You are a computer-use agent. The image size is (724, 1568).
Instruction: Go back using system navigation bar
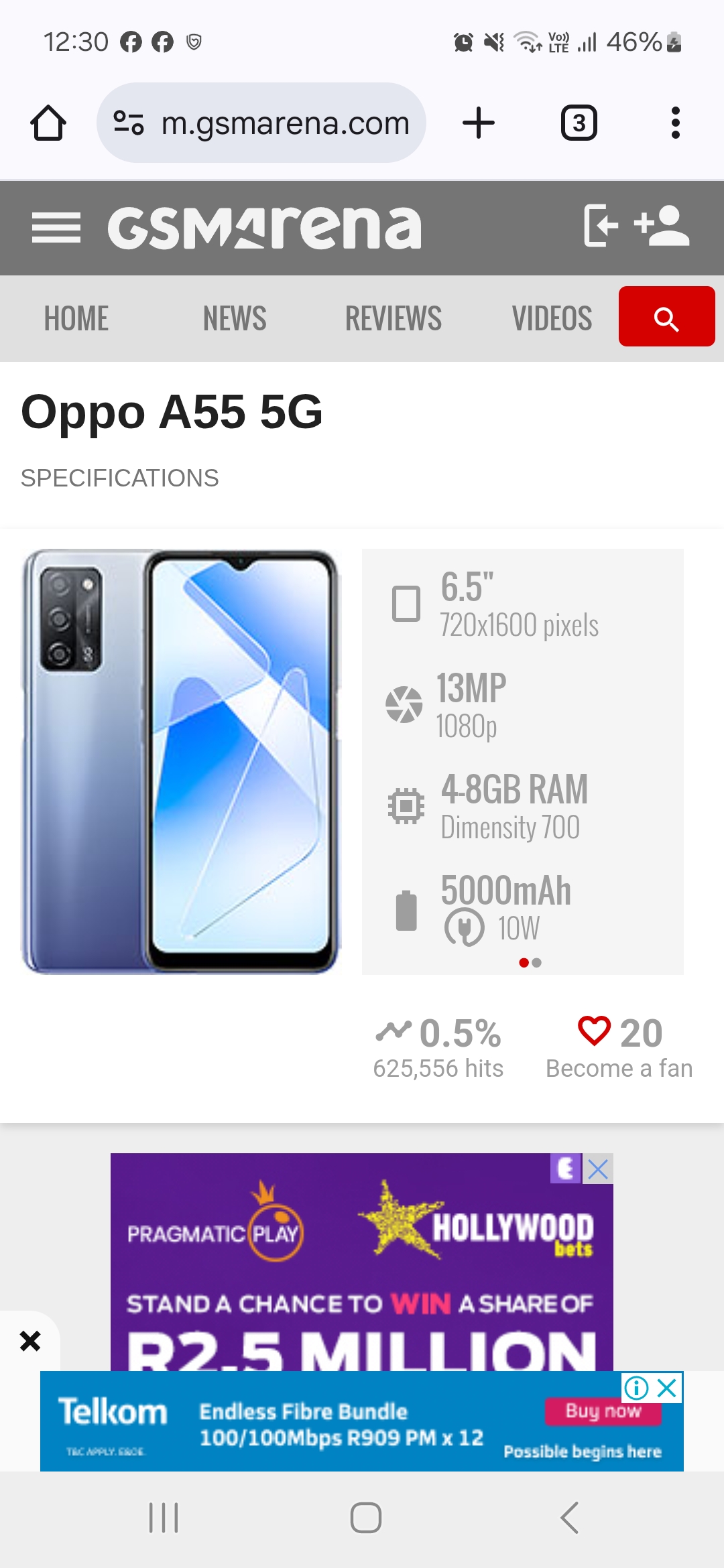(x=569, y=1518)
